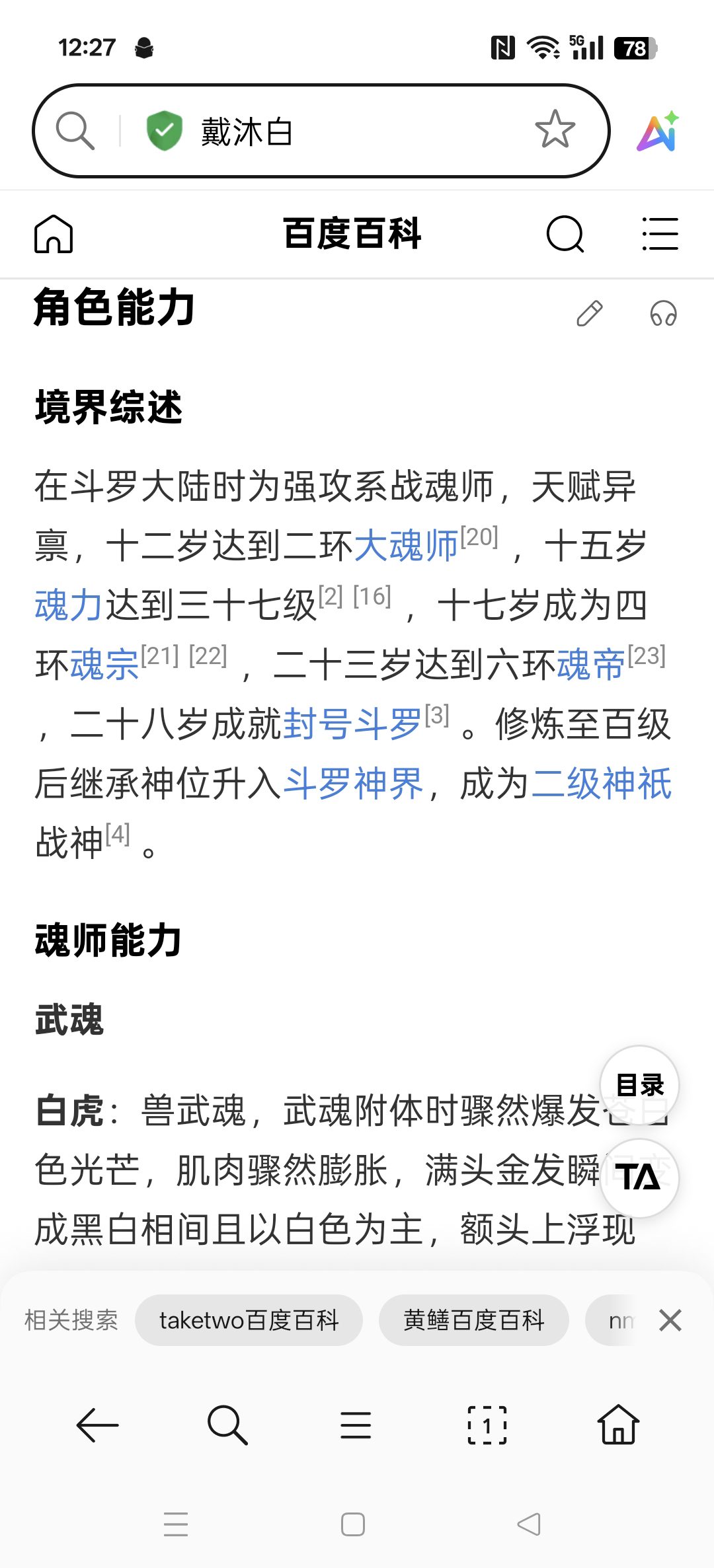Open the 封号斗罗 link
Viewport: 714px width, 1568px height.
(352, 724)
